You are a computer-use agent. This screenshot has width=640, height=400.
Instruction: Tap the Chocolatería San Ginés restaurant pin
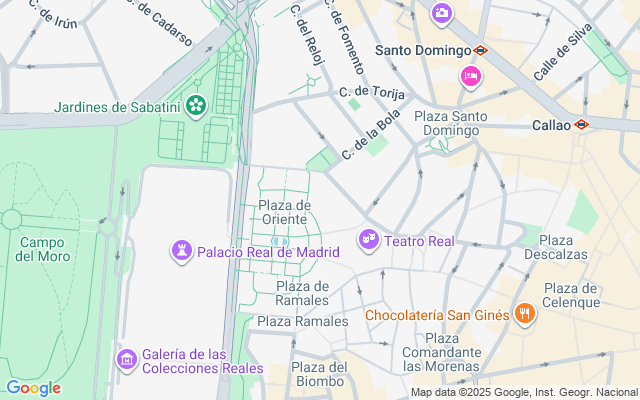[525, 314]
